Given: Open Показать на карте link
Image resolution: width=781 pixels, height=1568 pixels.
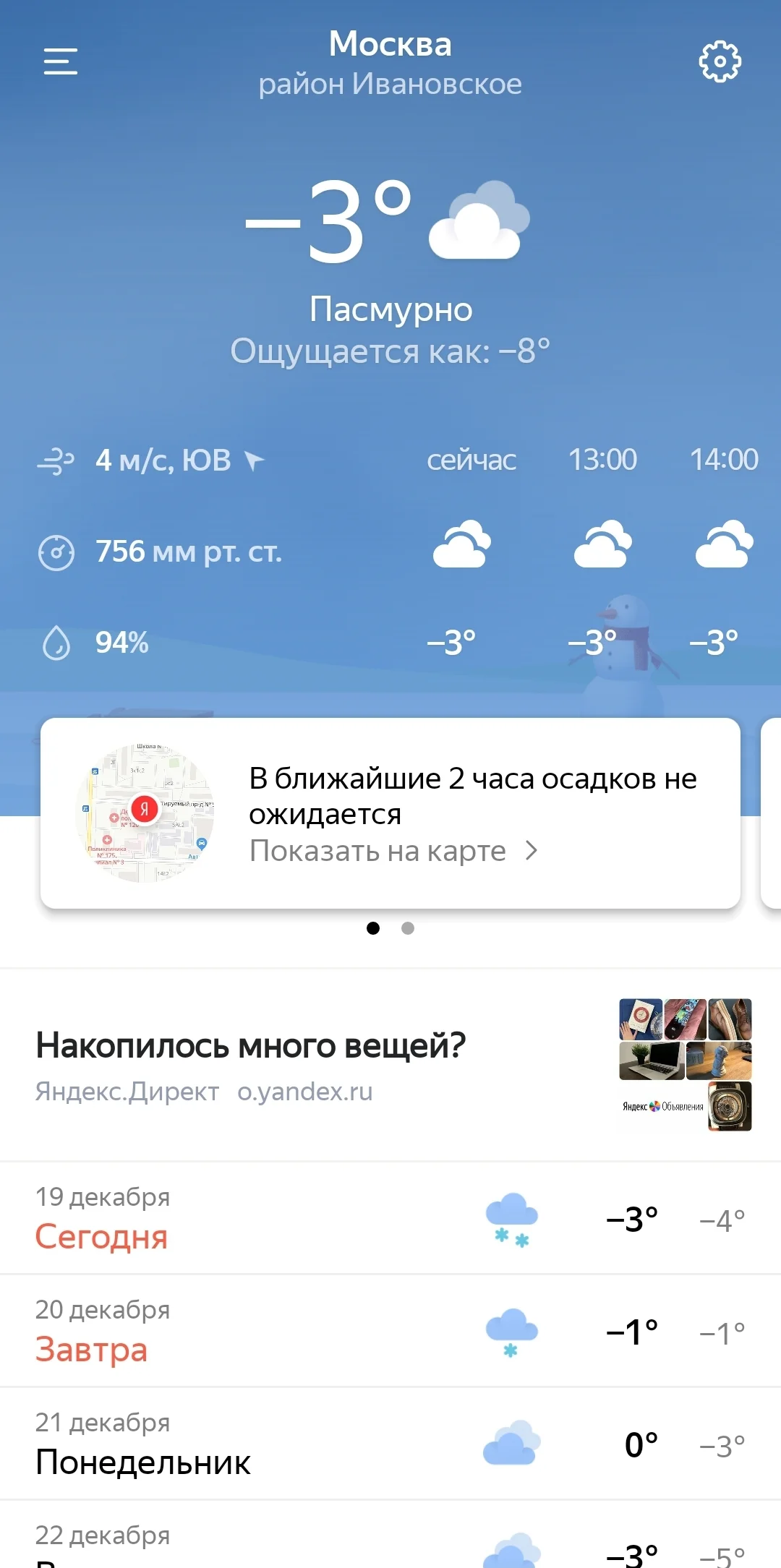Looking at the screenshot, I should [x=377, y=851].
